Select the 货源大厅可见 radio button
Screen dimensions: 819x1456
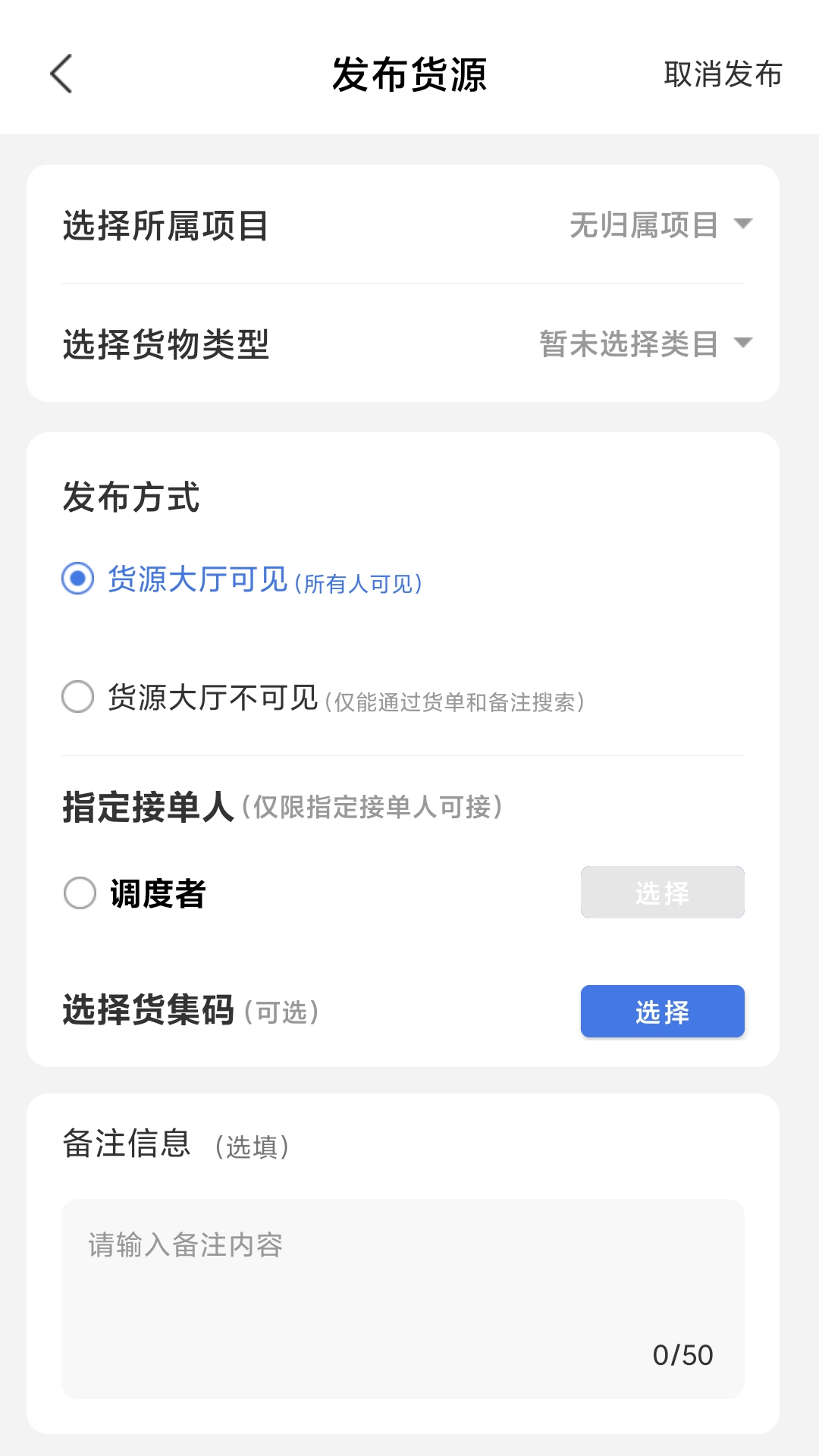[x=77, y=582]
